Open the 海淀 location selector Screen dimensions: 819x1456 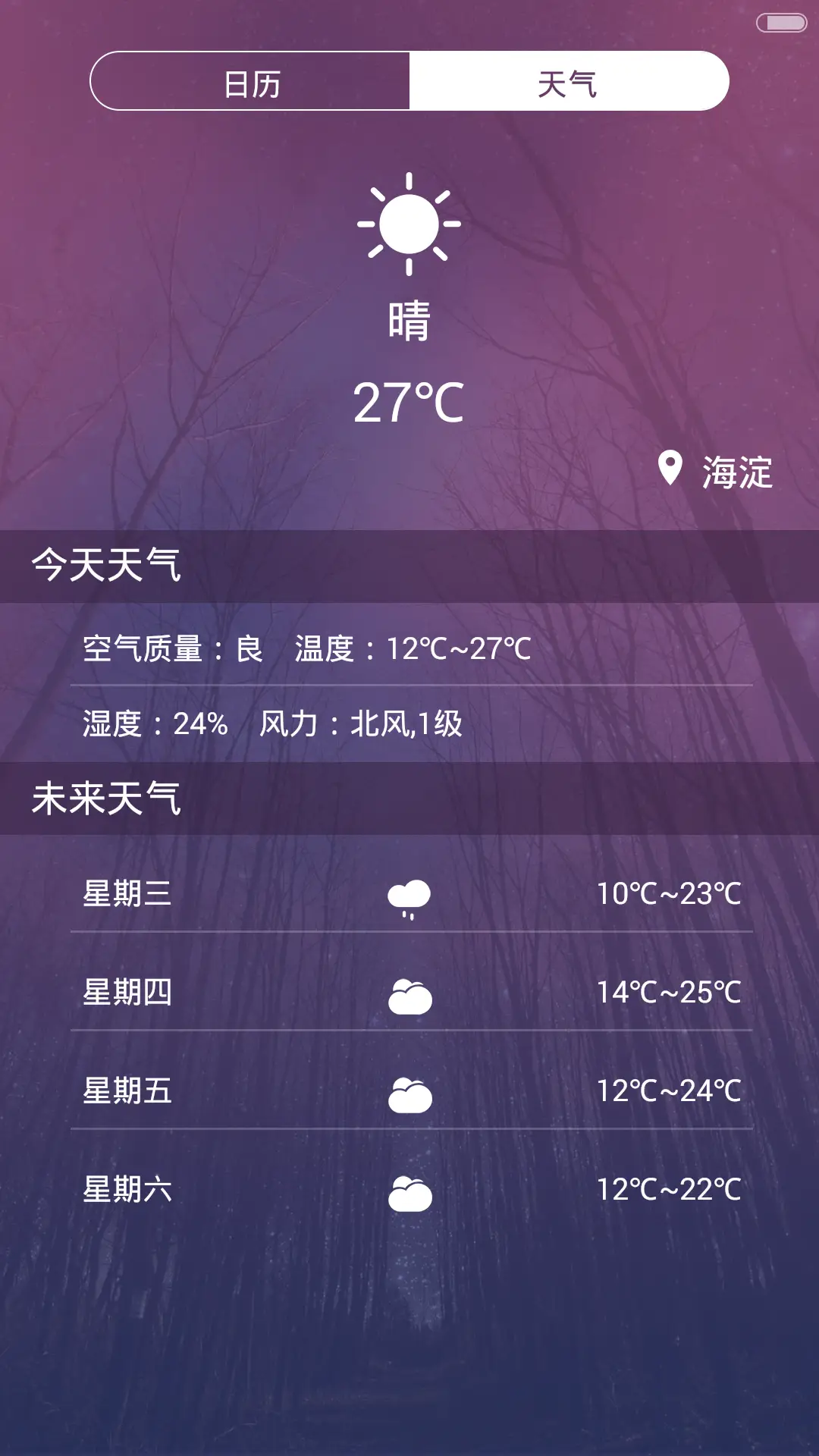click(736, 472)
